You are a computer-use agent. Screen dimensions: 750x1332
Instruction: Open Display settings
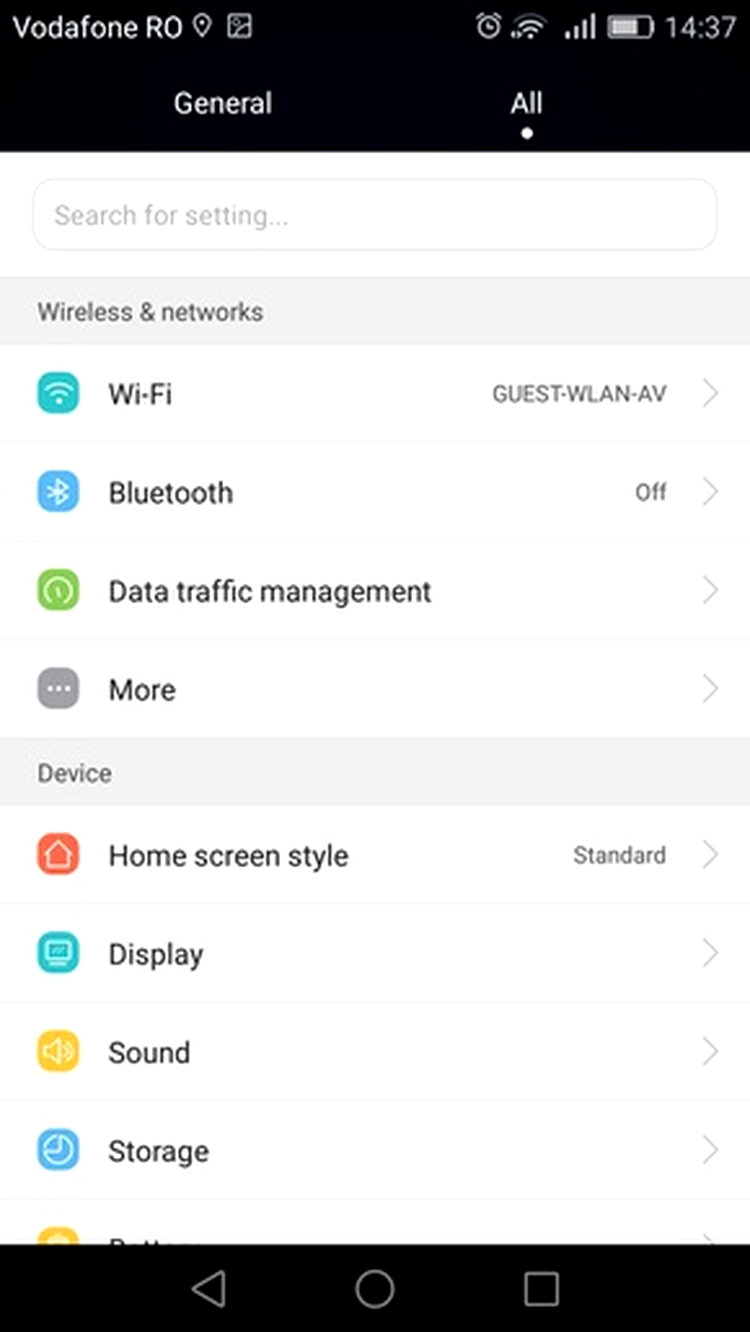point(375,954)
